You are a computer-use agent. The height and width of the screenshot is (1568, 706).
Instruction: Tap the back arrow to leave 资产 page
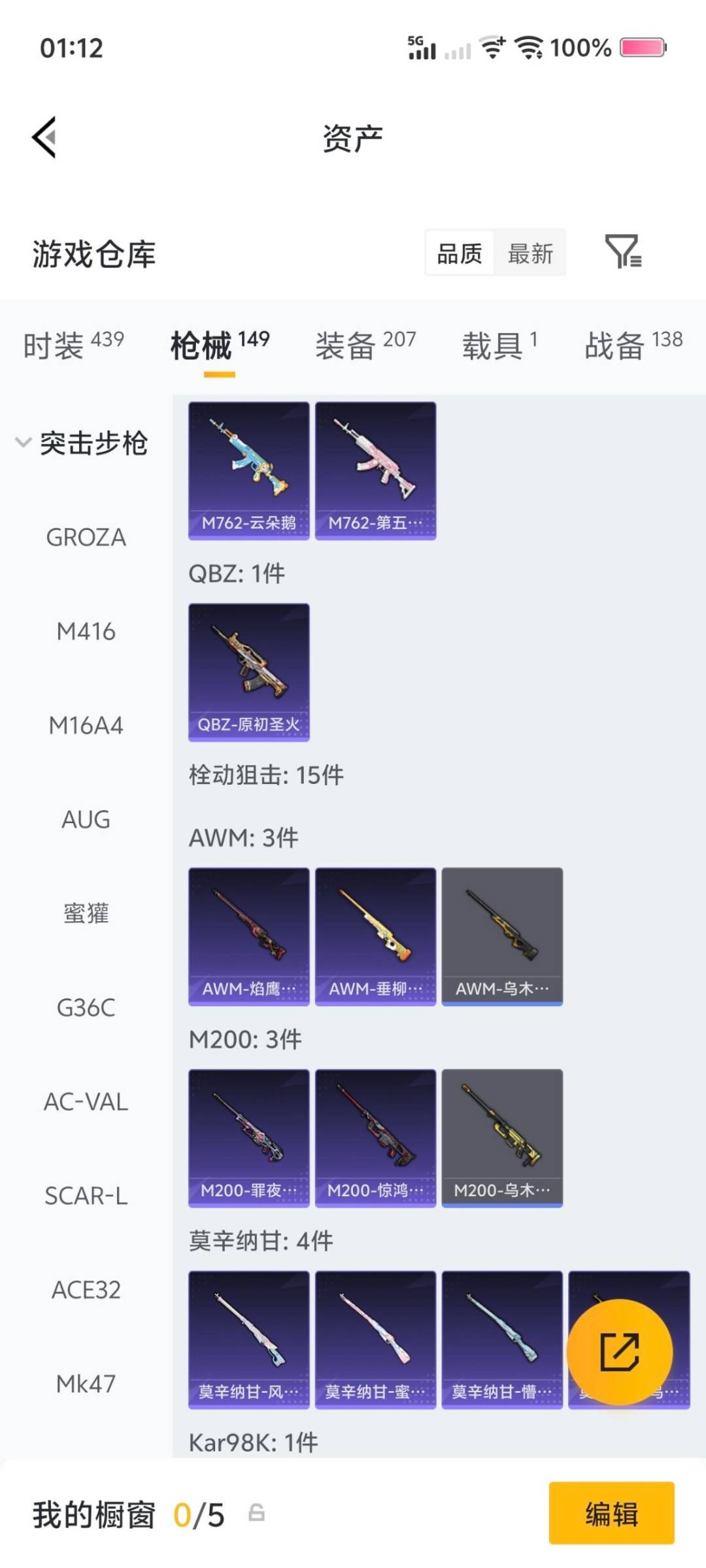point(43,137)
